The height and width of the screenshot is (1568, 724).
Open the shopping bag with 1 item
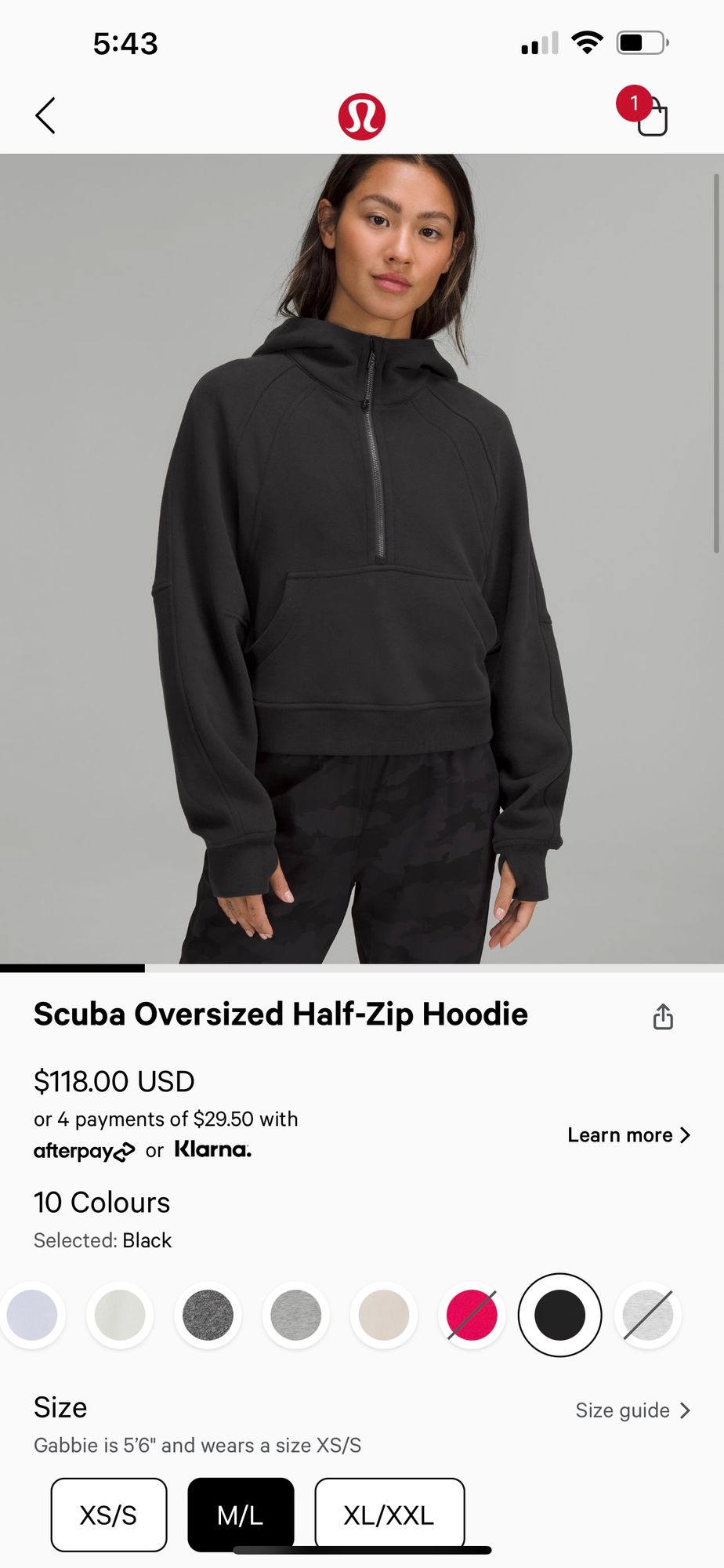[x=650, y=116]
